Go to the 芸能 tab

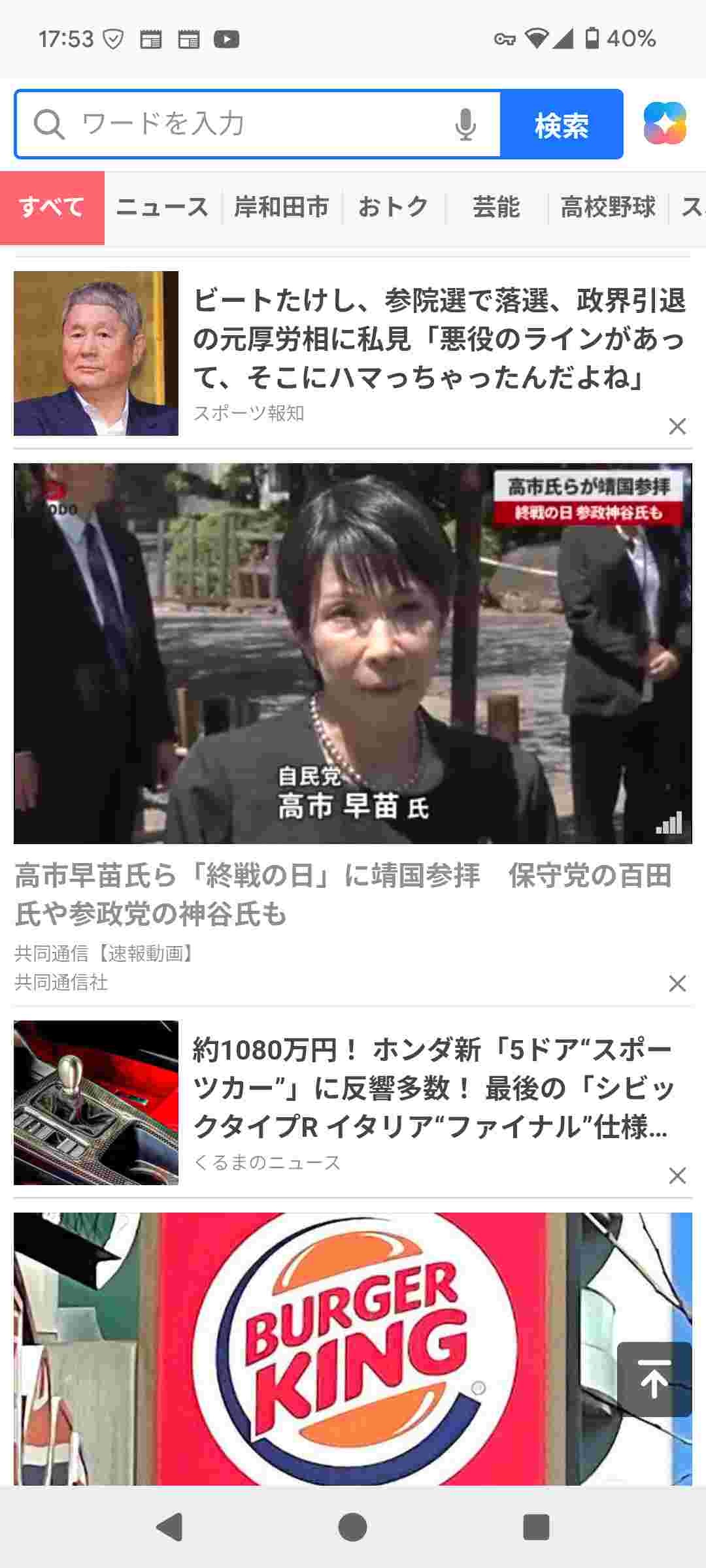[496, 208]
